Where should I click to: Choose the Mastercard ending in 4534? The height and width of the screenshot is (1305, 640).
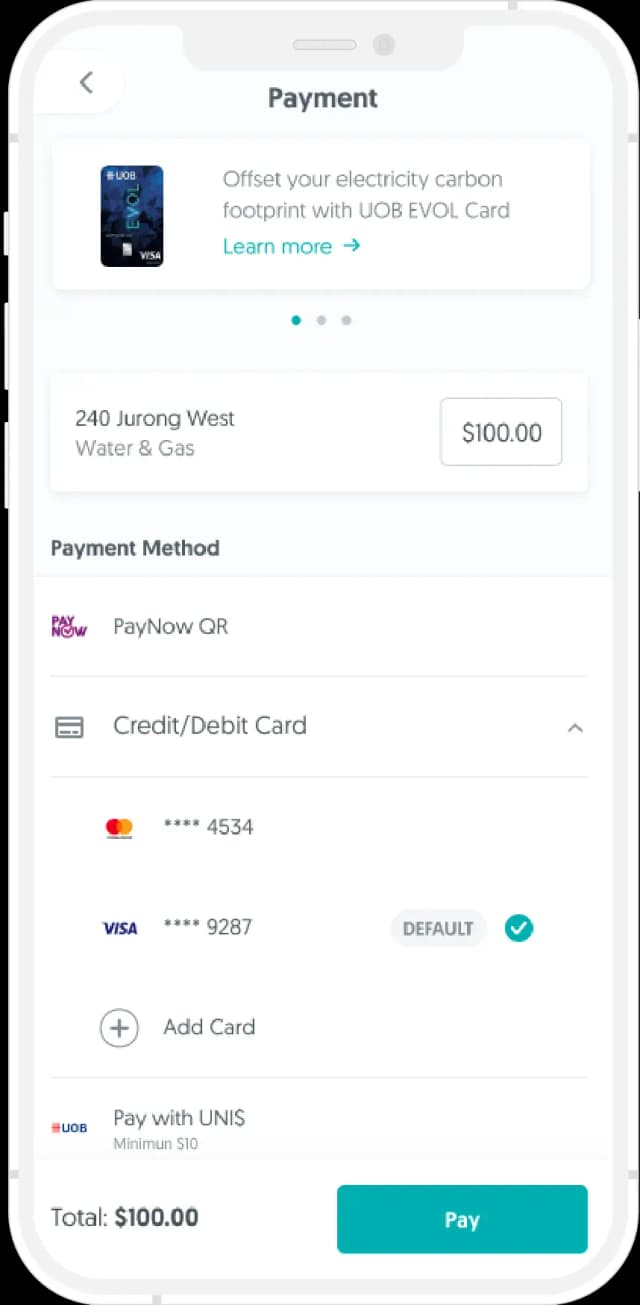[x=208, y=827]
